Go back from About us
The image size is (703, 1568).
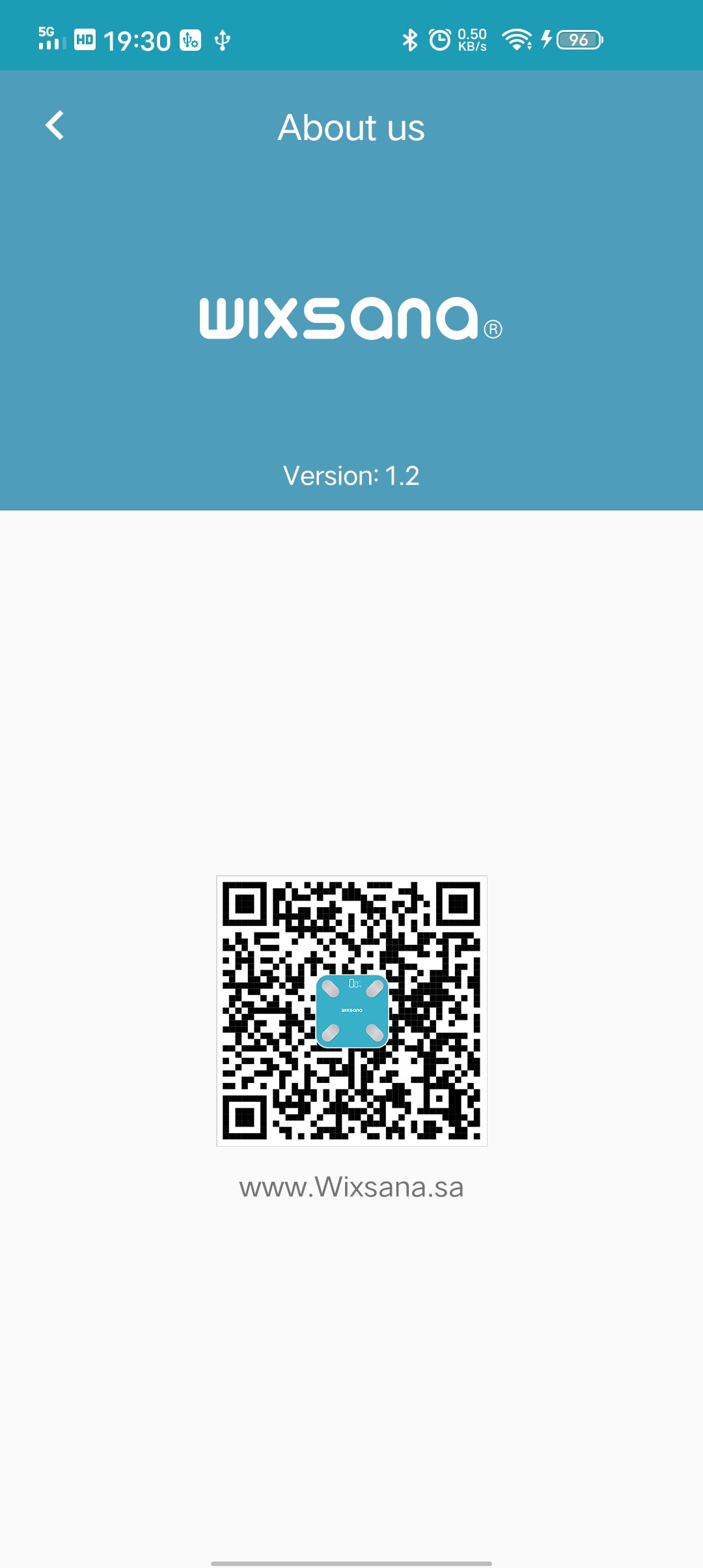pos(55,126)
